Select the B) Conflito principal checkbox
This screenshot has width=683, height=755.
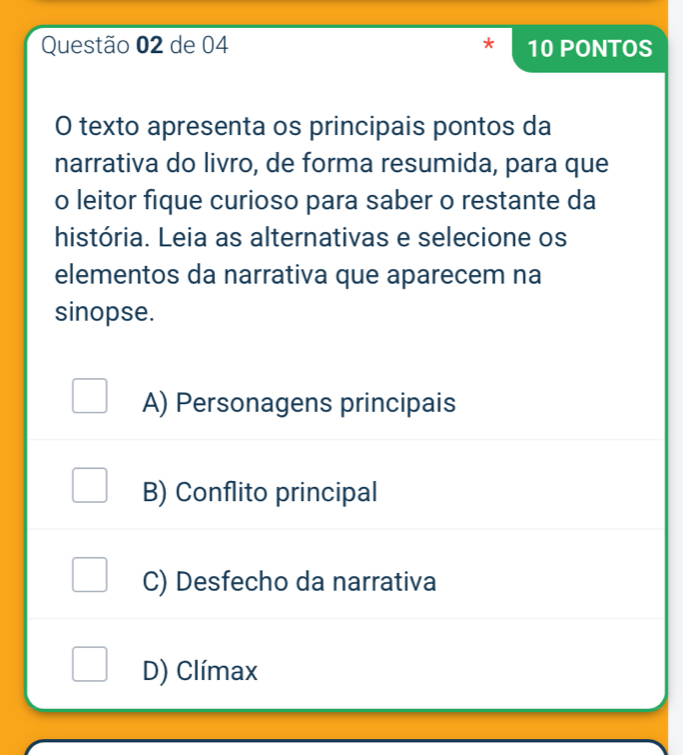(x=88, y=485)
